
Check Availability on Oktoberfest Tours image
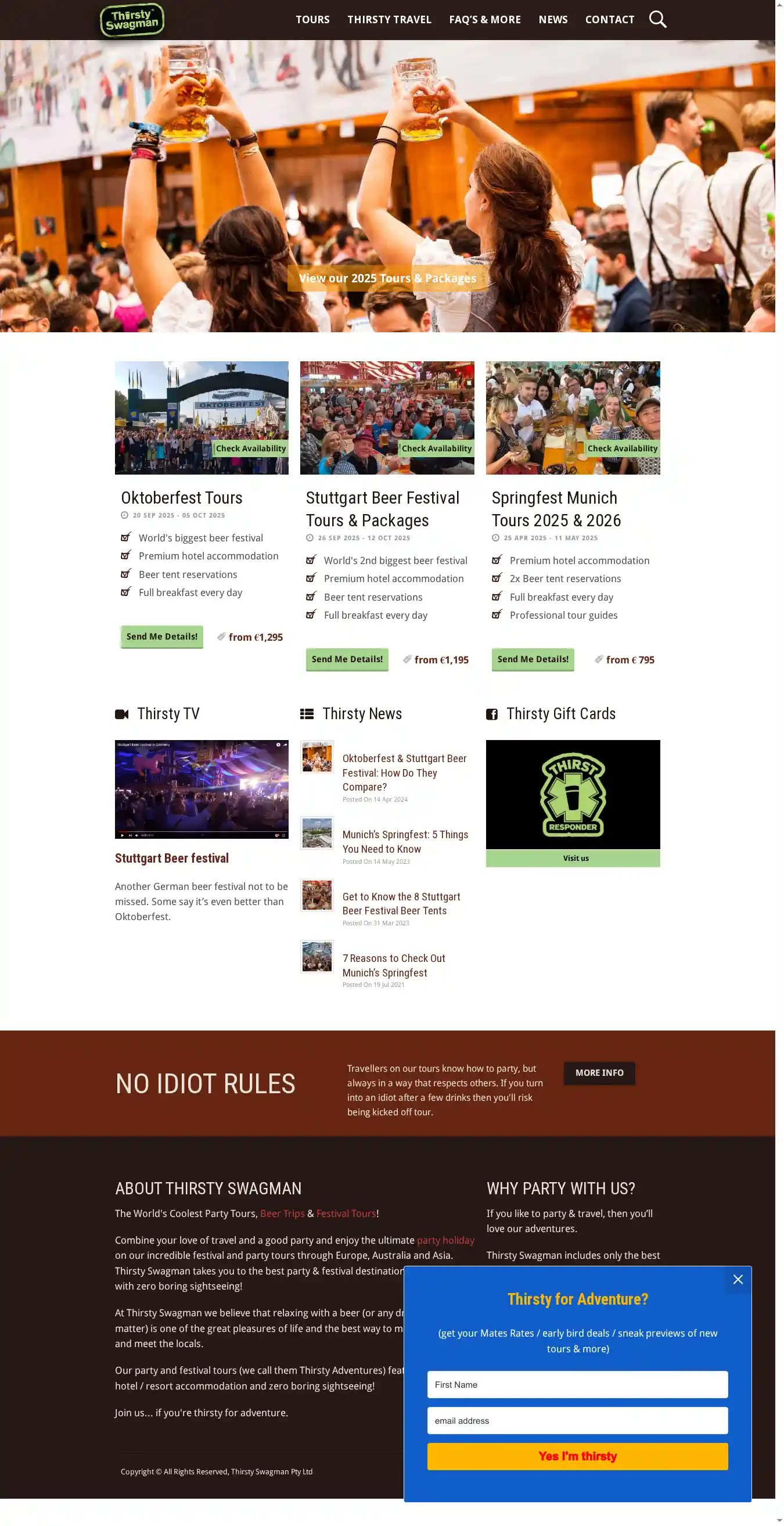(x=250, y=448)
